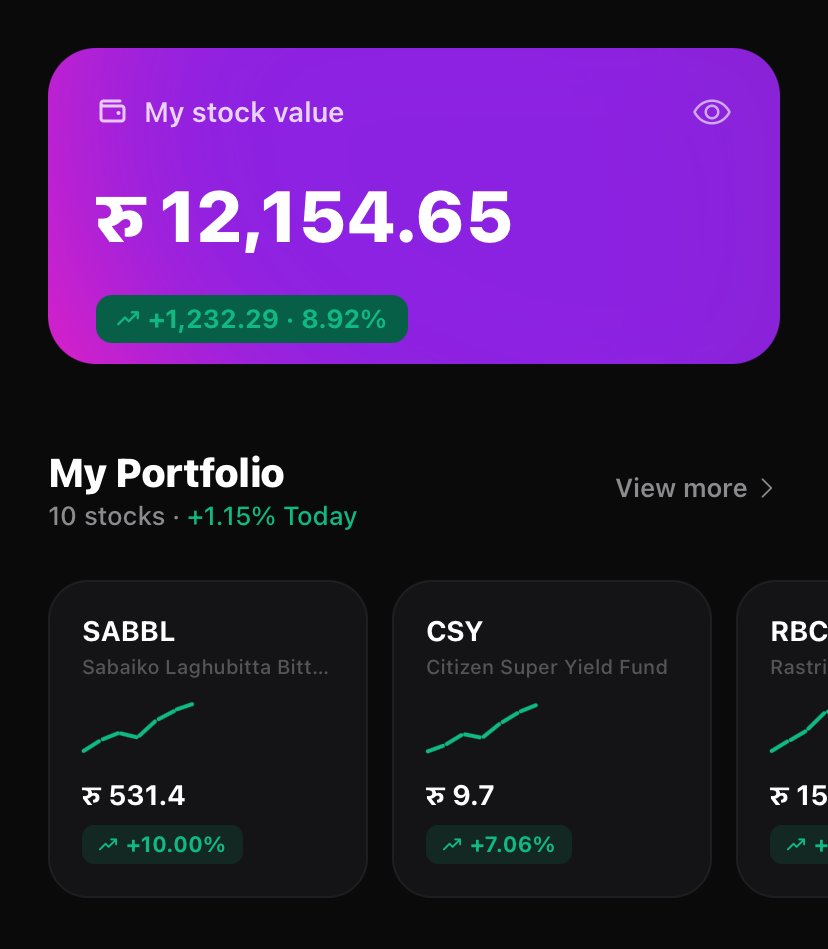Select the Sabaiko Laghubitta stock card
828x949 pixels.
coord(208,738)
